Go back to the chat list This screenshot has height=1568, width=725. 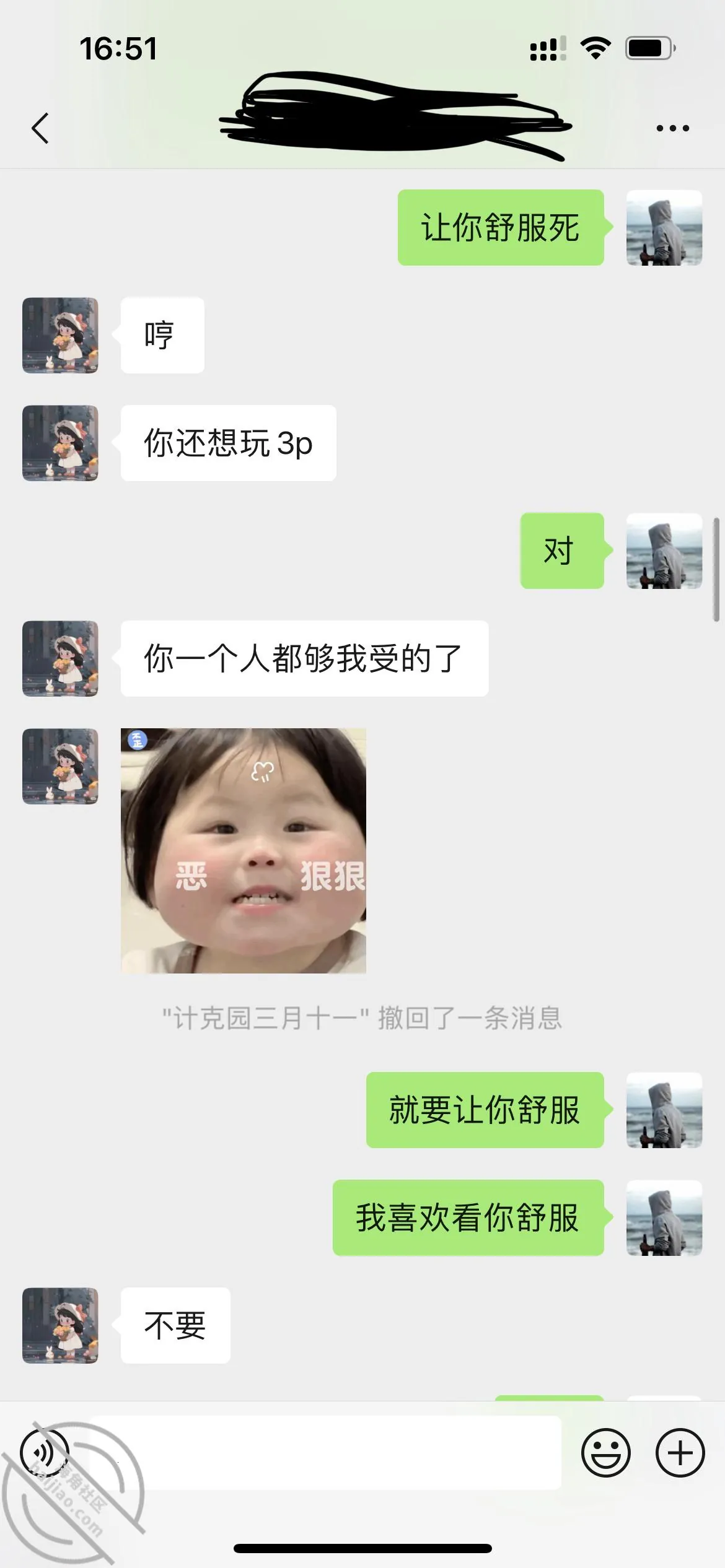coord(40,128)
